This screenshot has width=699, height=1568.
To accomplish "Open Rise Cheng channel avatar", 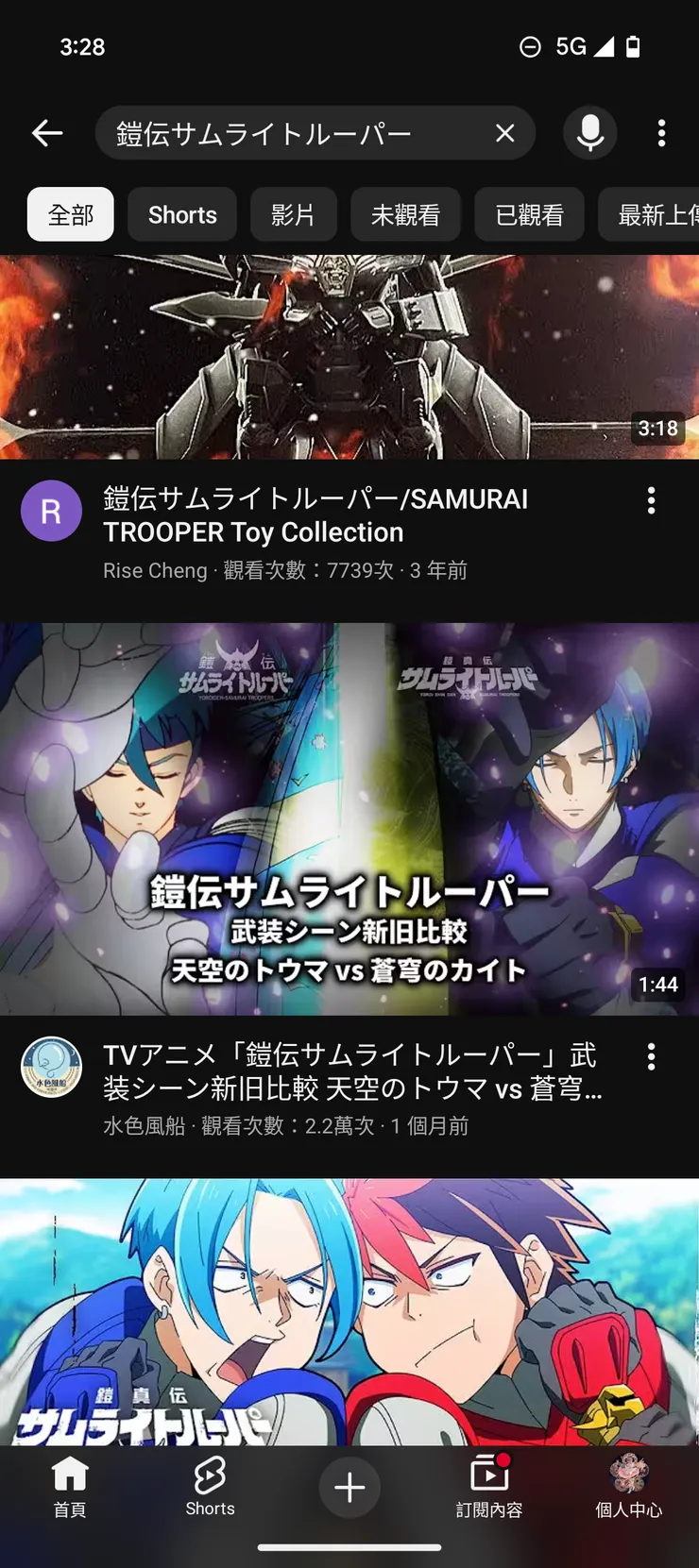I will pos(51,511).
